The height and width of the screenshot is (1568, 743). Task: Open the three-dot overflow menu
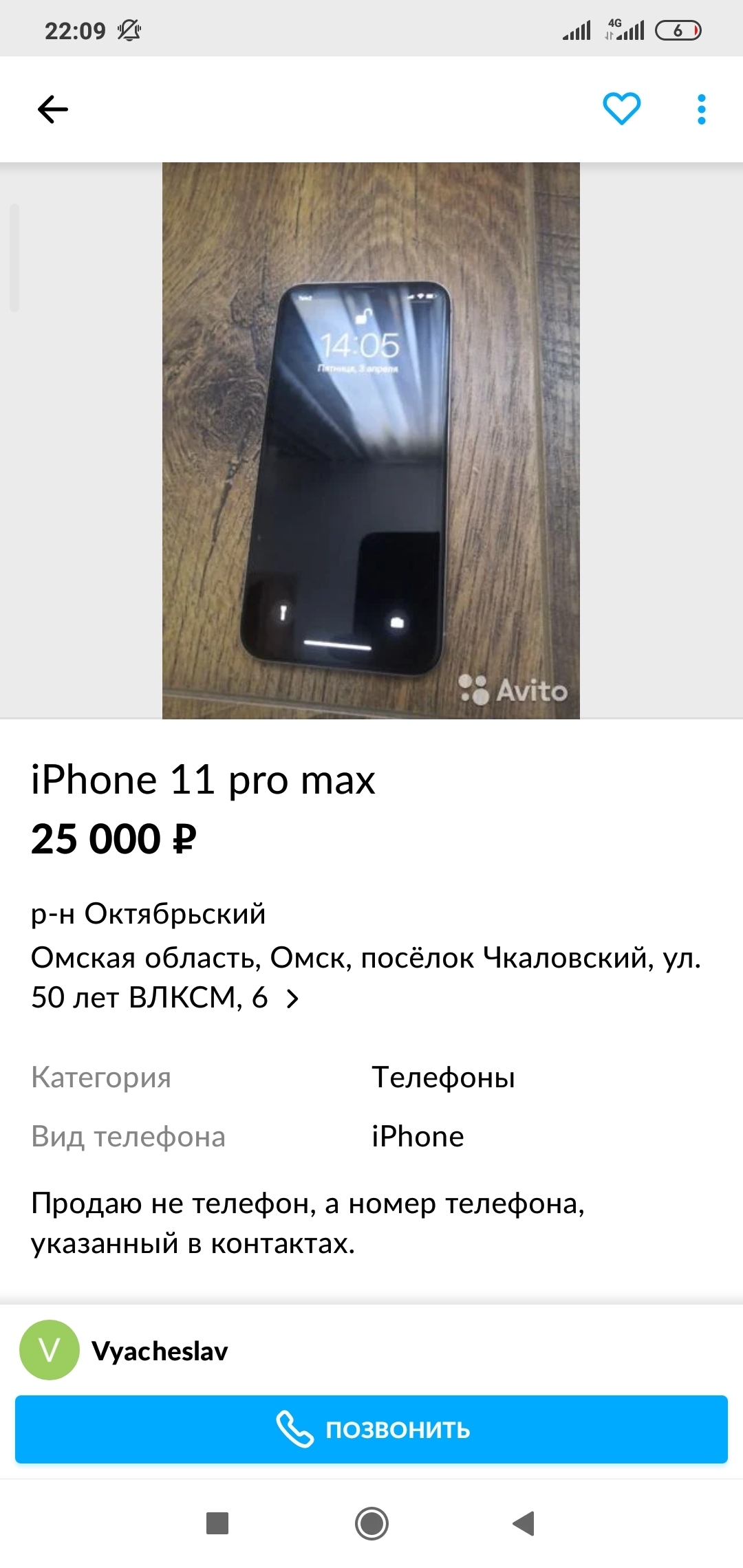pyautogui.click(x=701, y=109)
